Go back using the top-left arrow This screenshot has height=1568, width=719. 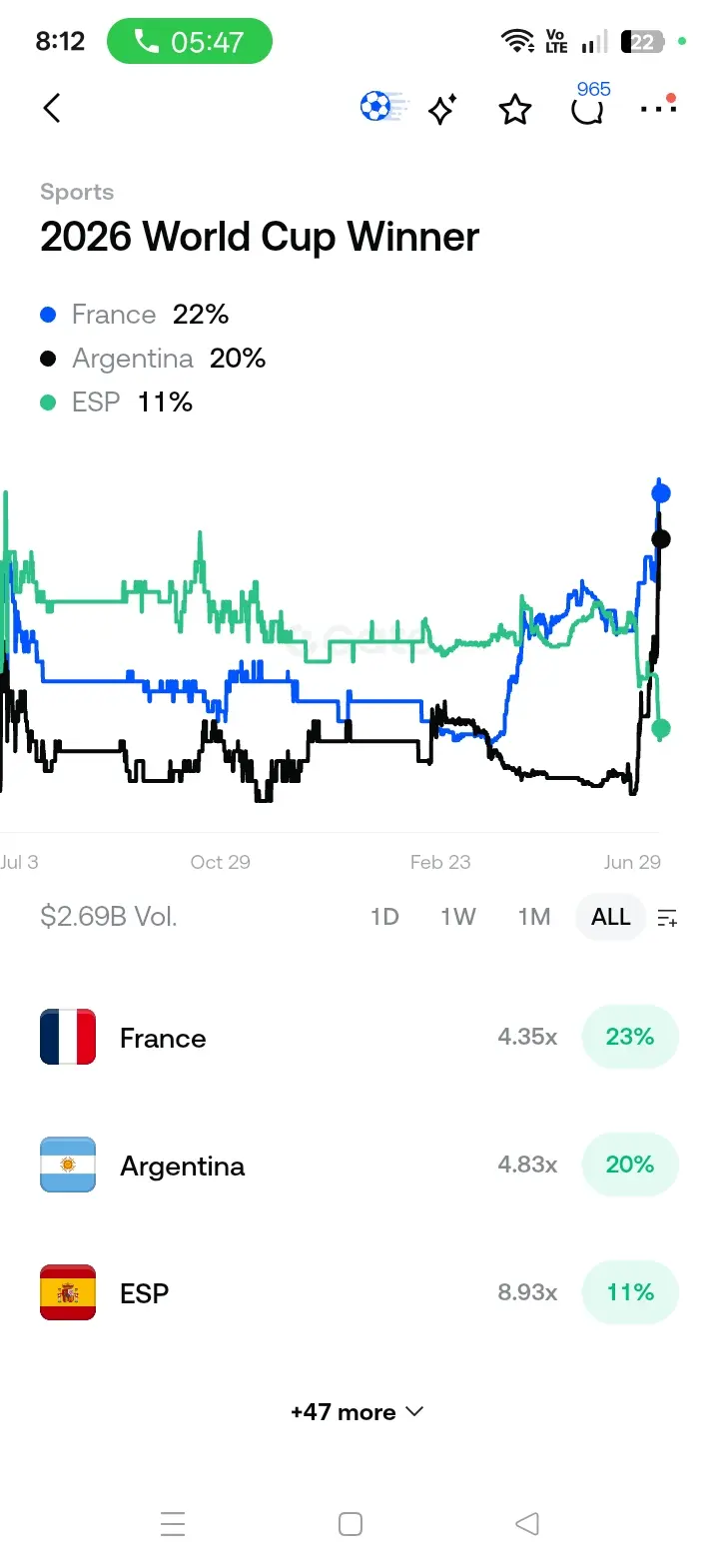pos(52,108)
